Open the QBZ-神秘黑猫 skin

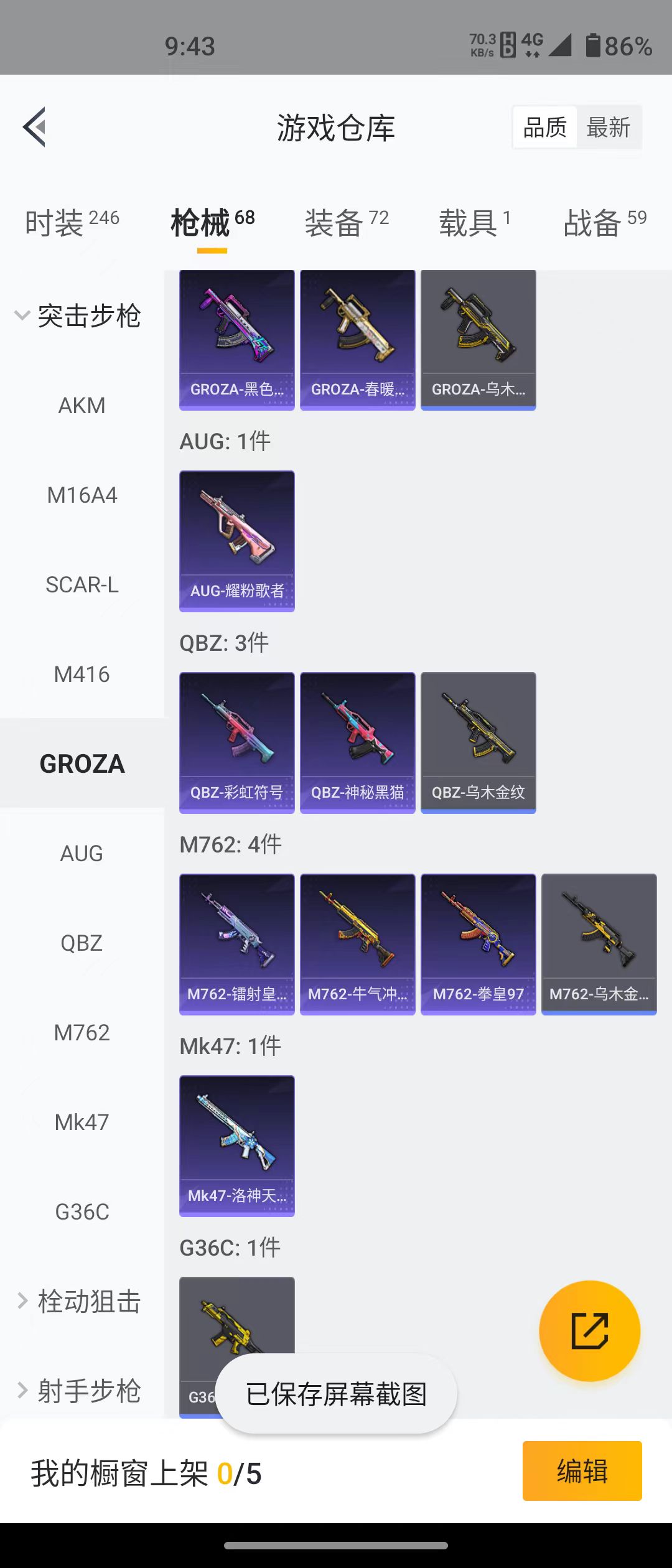click(x=357, y=742)
